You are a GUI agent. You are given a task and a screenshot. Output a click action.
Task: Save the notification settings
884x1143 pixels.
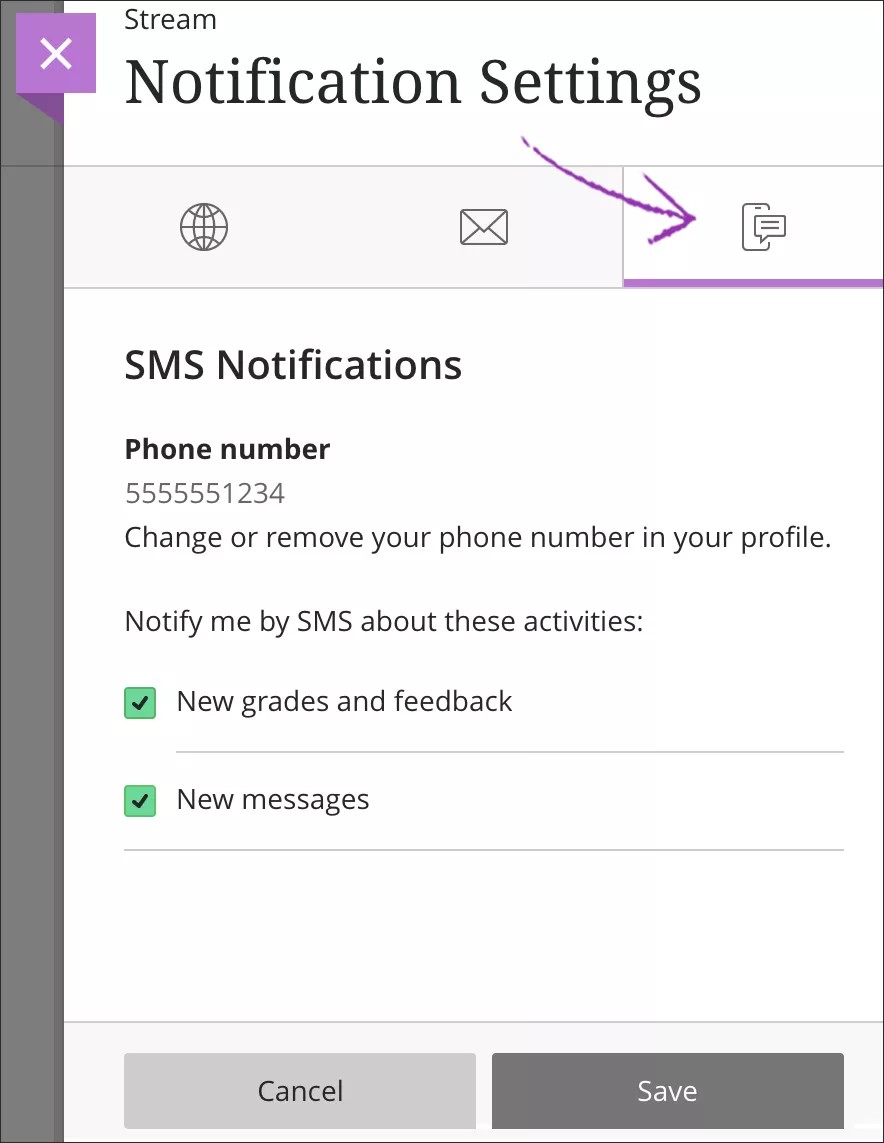(667, 1090)
